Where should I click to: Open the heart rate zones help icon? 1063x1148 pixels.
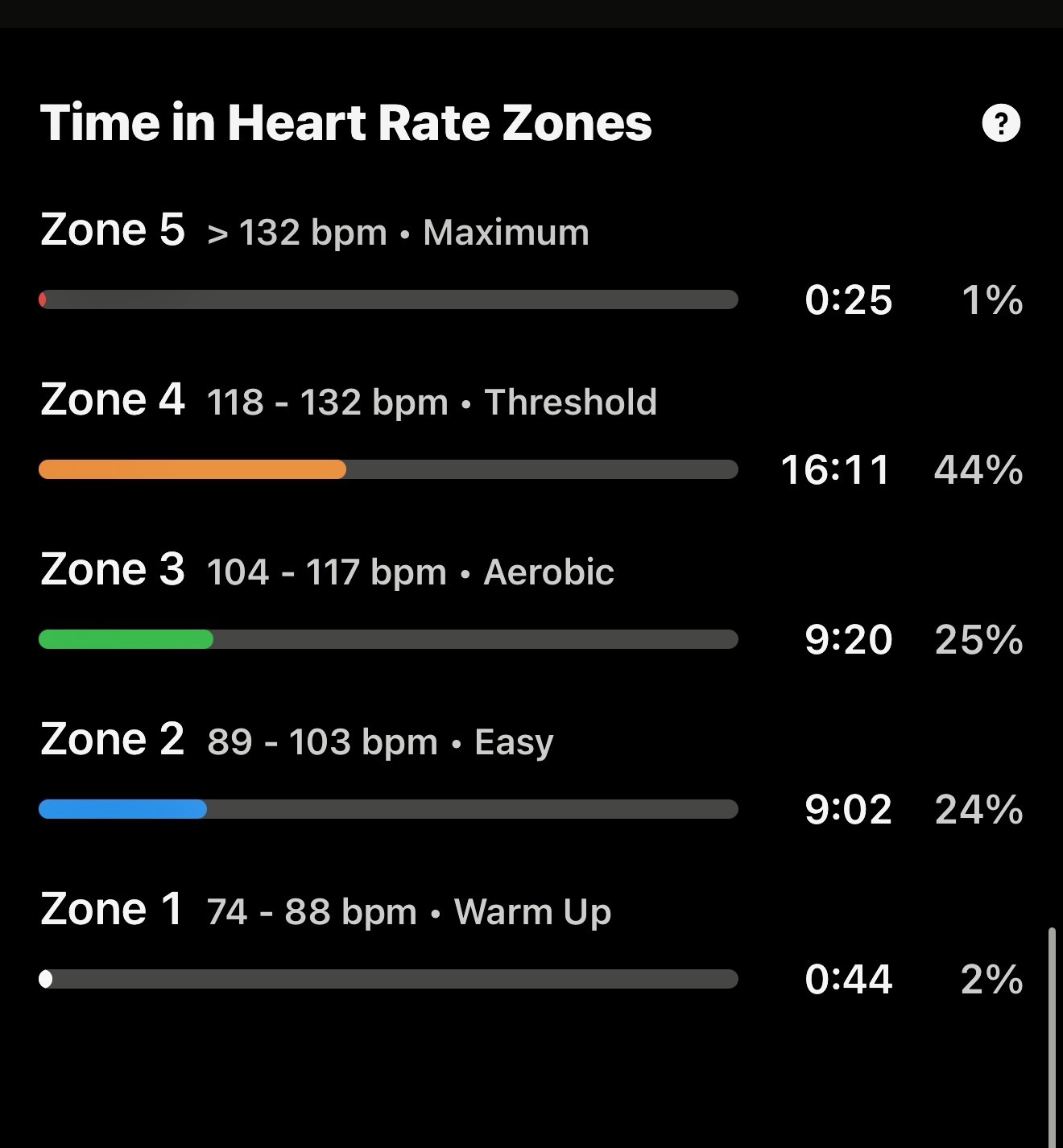click(1001, 123)
